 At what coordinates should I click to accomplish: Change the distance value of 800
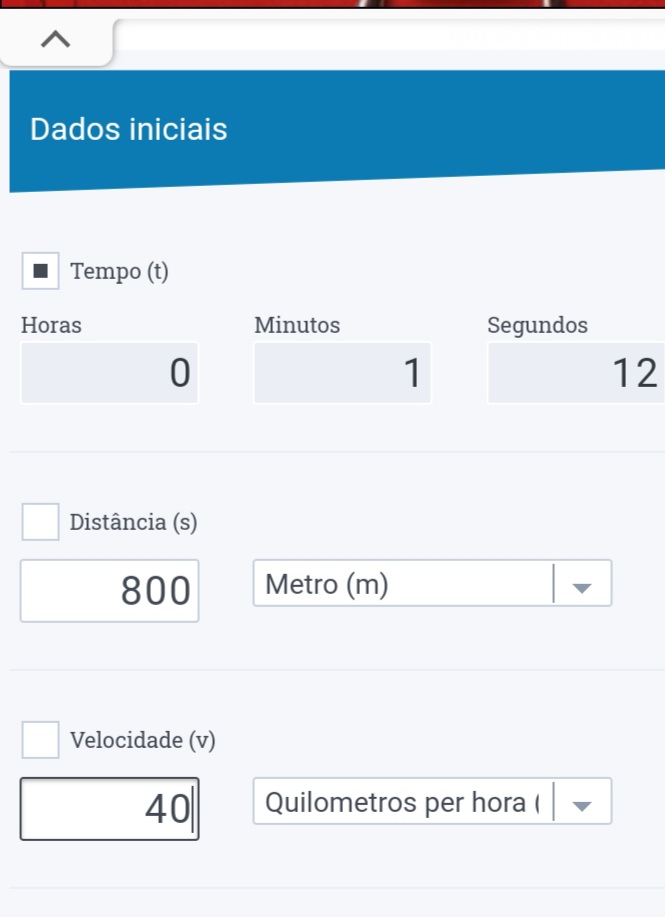tap(110, 591)
